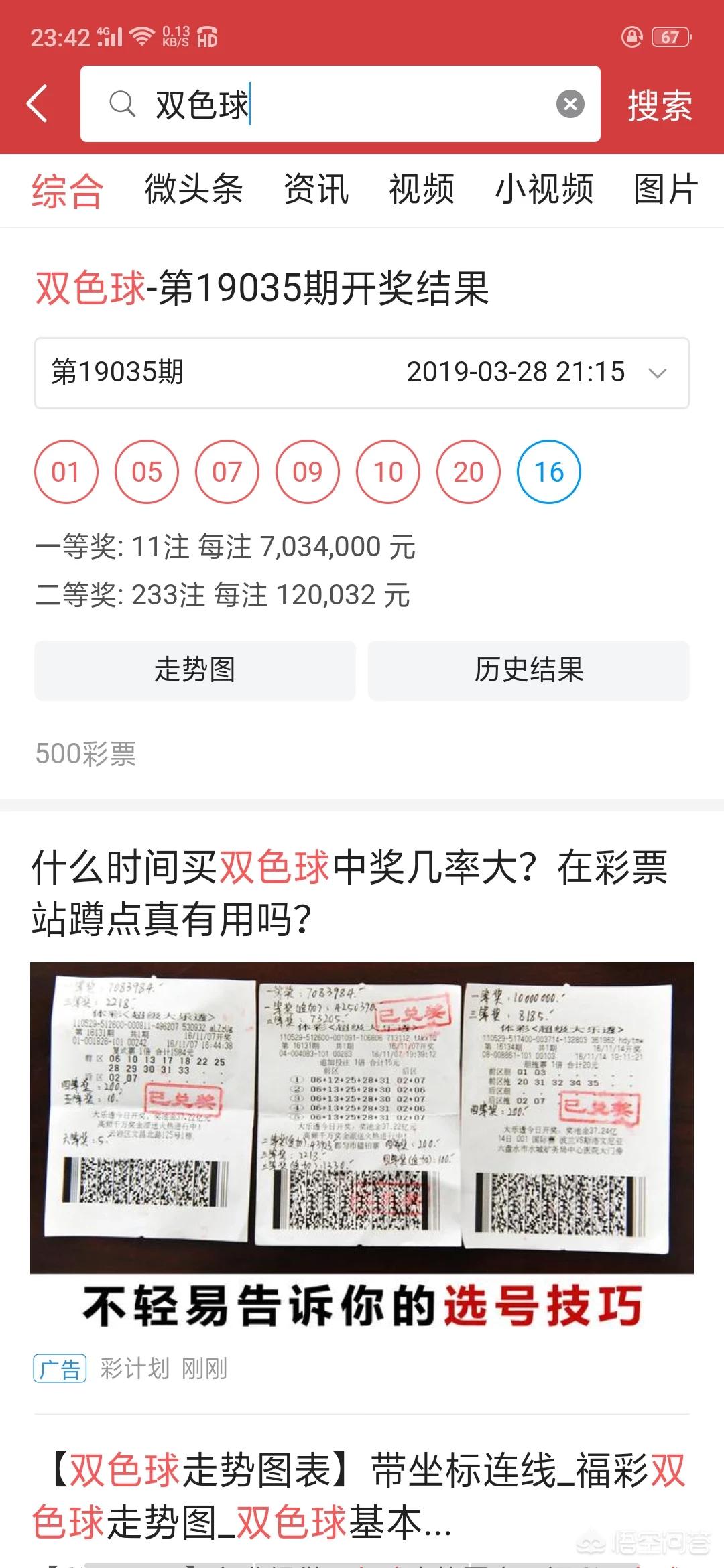Switch to the 视频 tab
Screen dimensions: 724x1568
click(x=422, y=190)
